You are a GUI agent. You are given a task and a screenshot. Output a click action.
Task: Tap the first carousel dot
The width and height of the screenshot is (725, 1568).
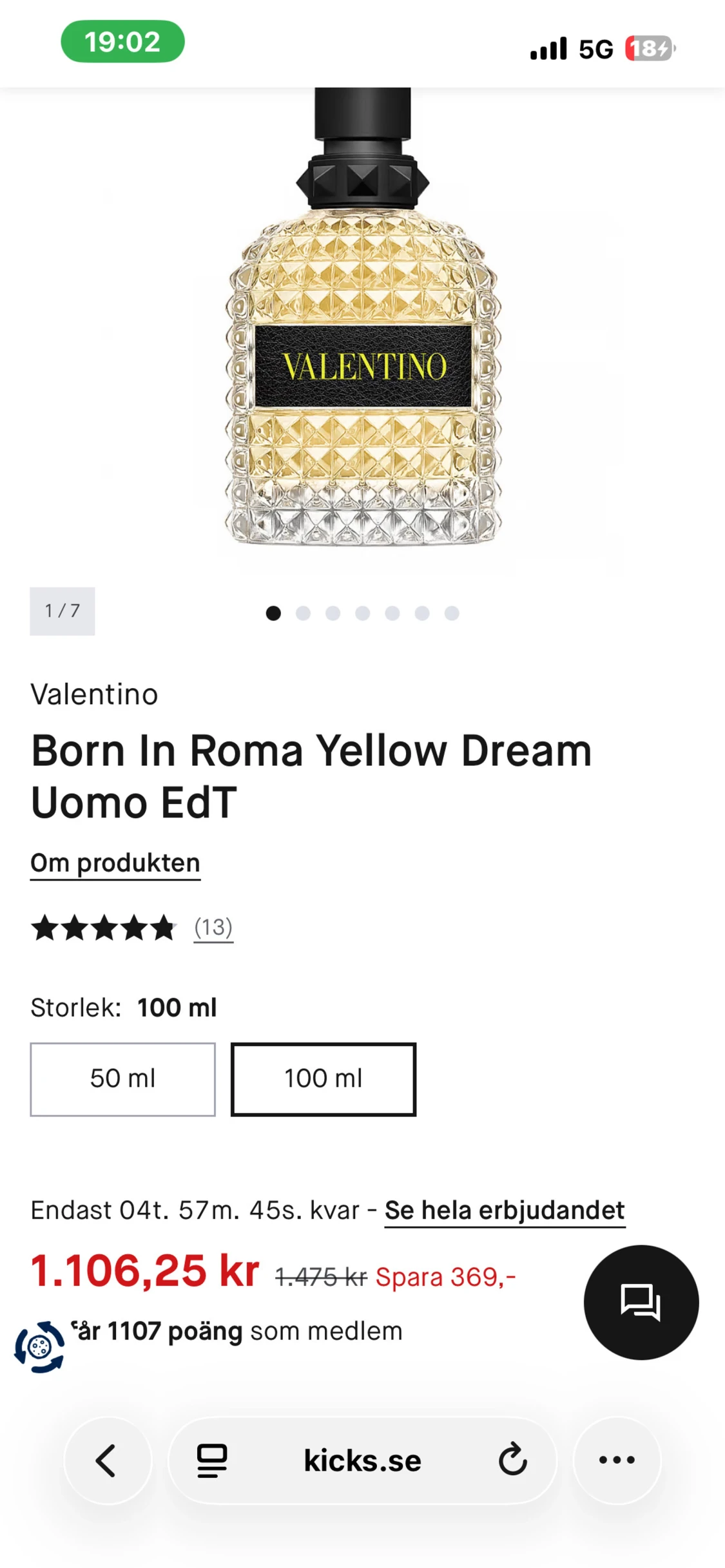pos(274,613)
